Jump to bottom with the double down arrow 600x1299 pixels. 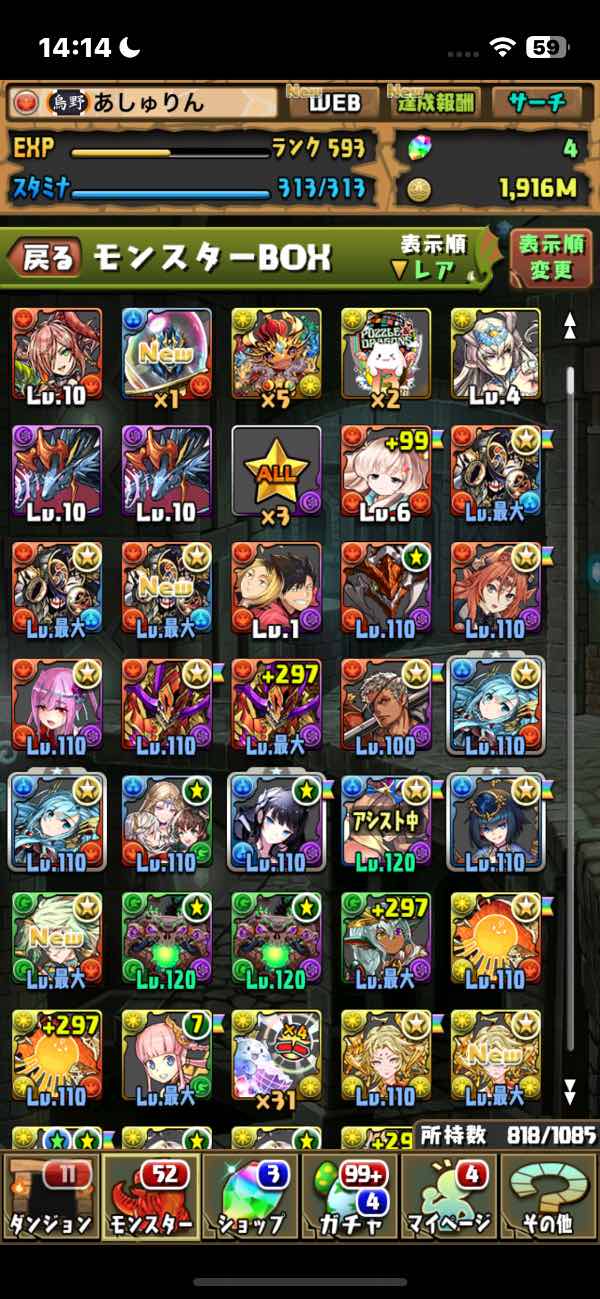click(x=570, y=1089)
